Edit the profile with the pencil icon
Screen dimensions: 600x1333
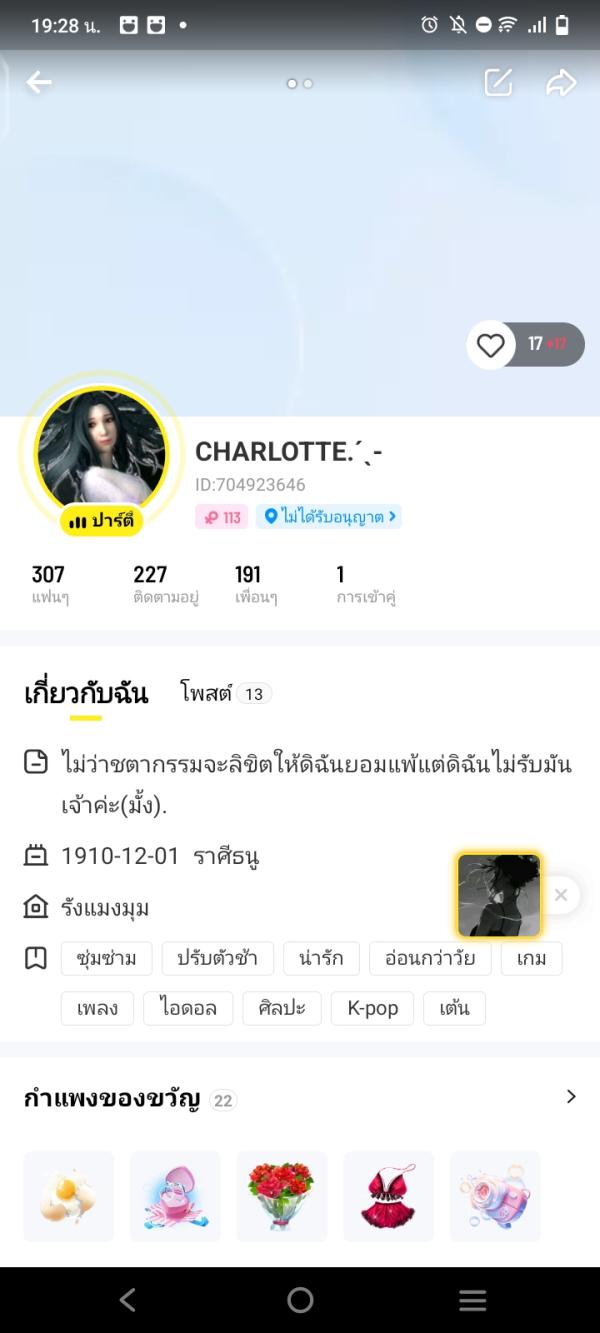[x=498, y=83]
